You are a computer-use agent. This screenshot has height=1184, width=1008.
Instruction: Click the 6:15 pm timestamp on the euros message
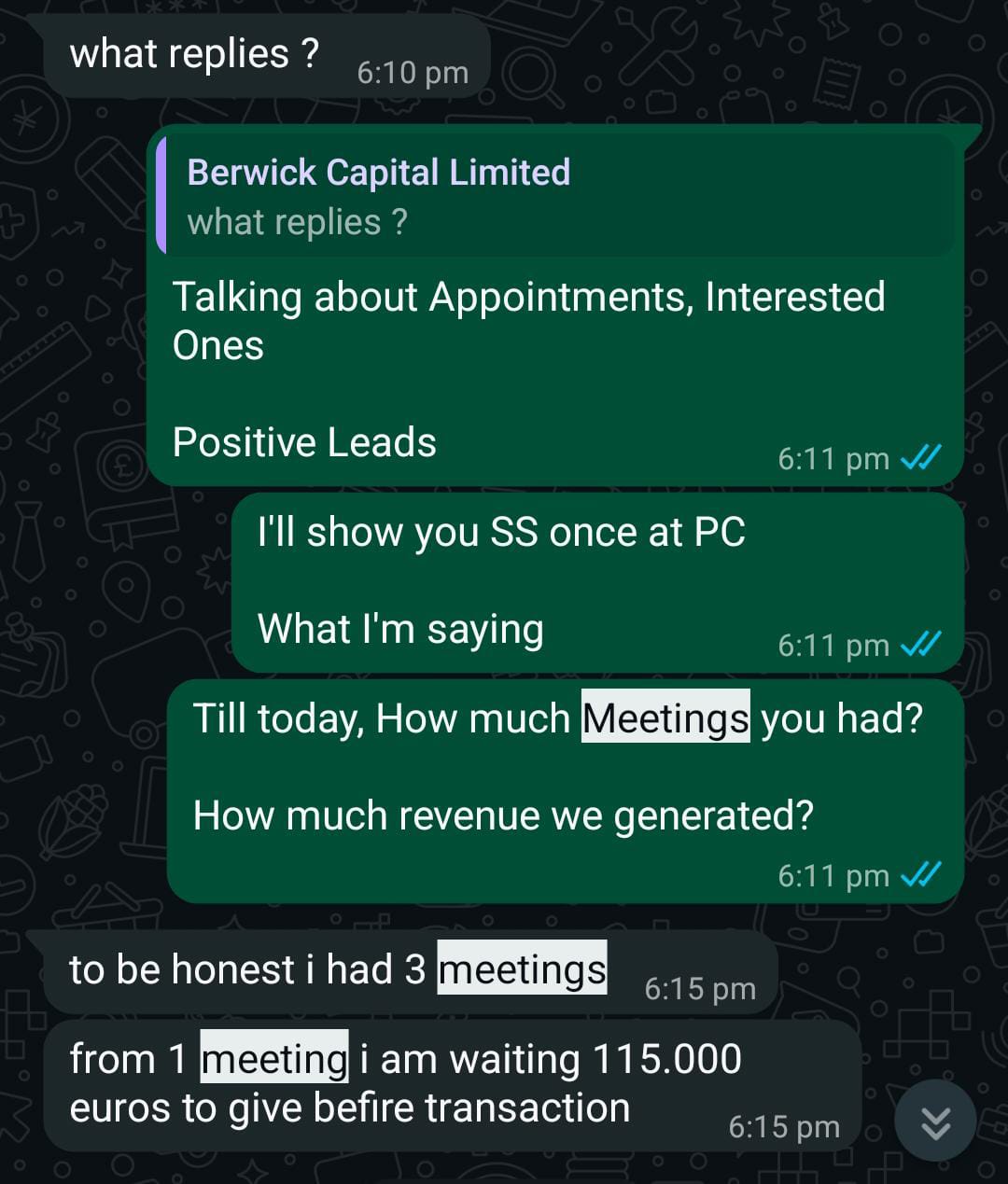(x=785, y=1127)
